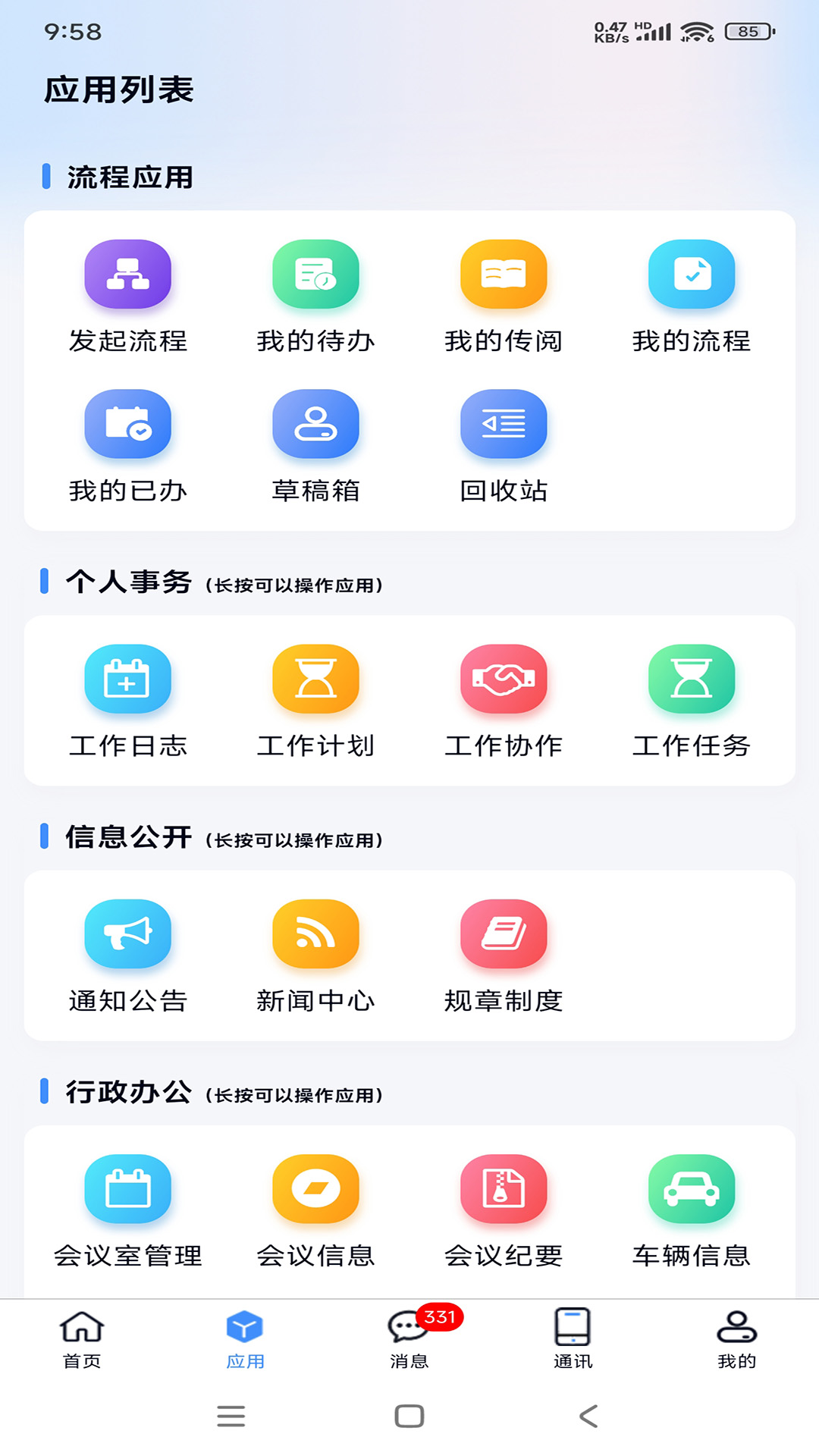
Task: Switch to the 通讯 contacts tab
Action: 573,1339
